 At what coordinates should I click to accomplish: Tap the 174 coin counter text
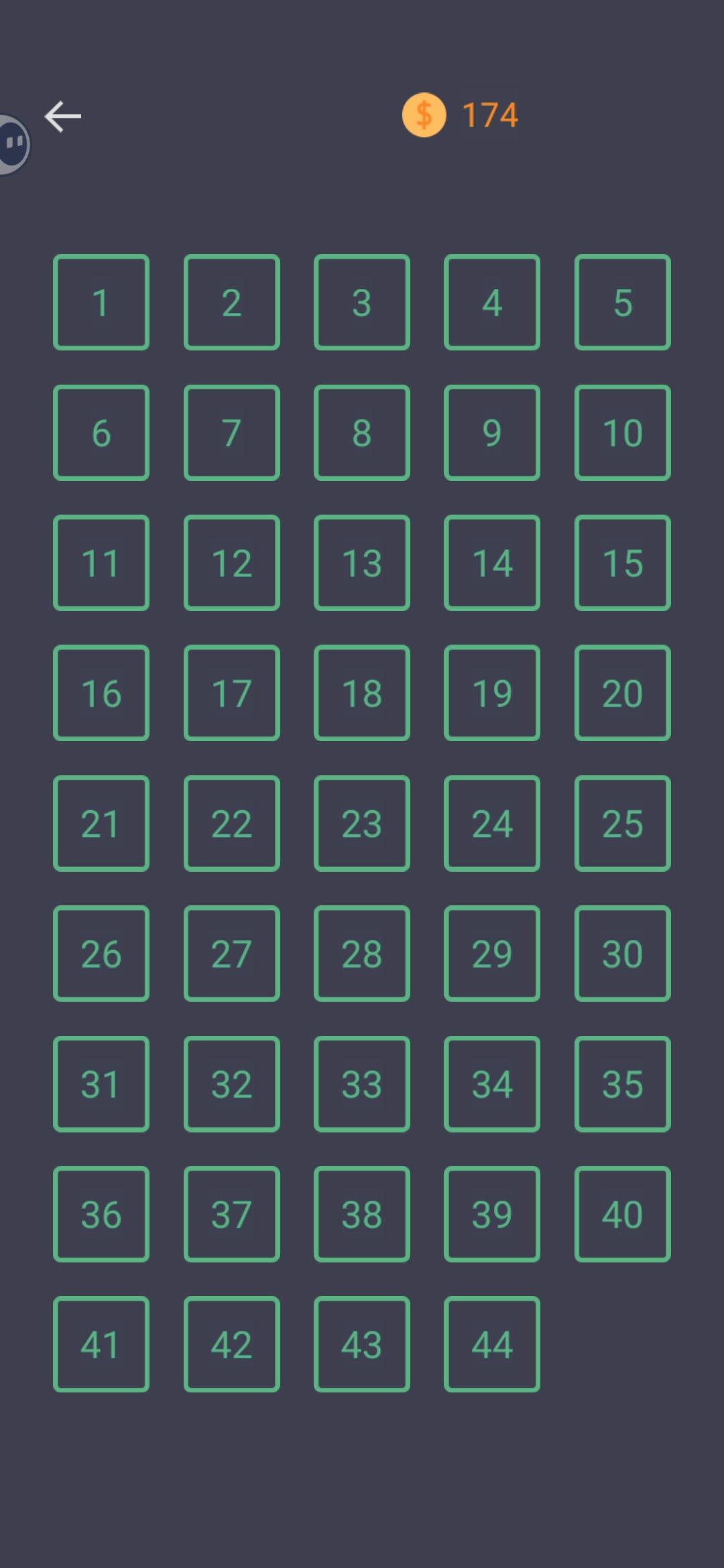[x=490, y=114]
